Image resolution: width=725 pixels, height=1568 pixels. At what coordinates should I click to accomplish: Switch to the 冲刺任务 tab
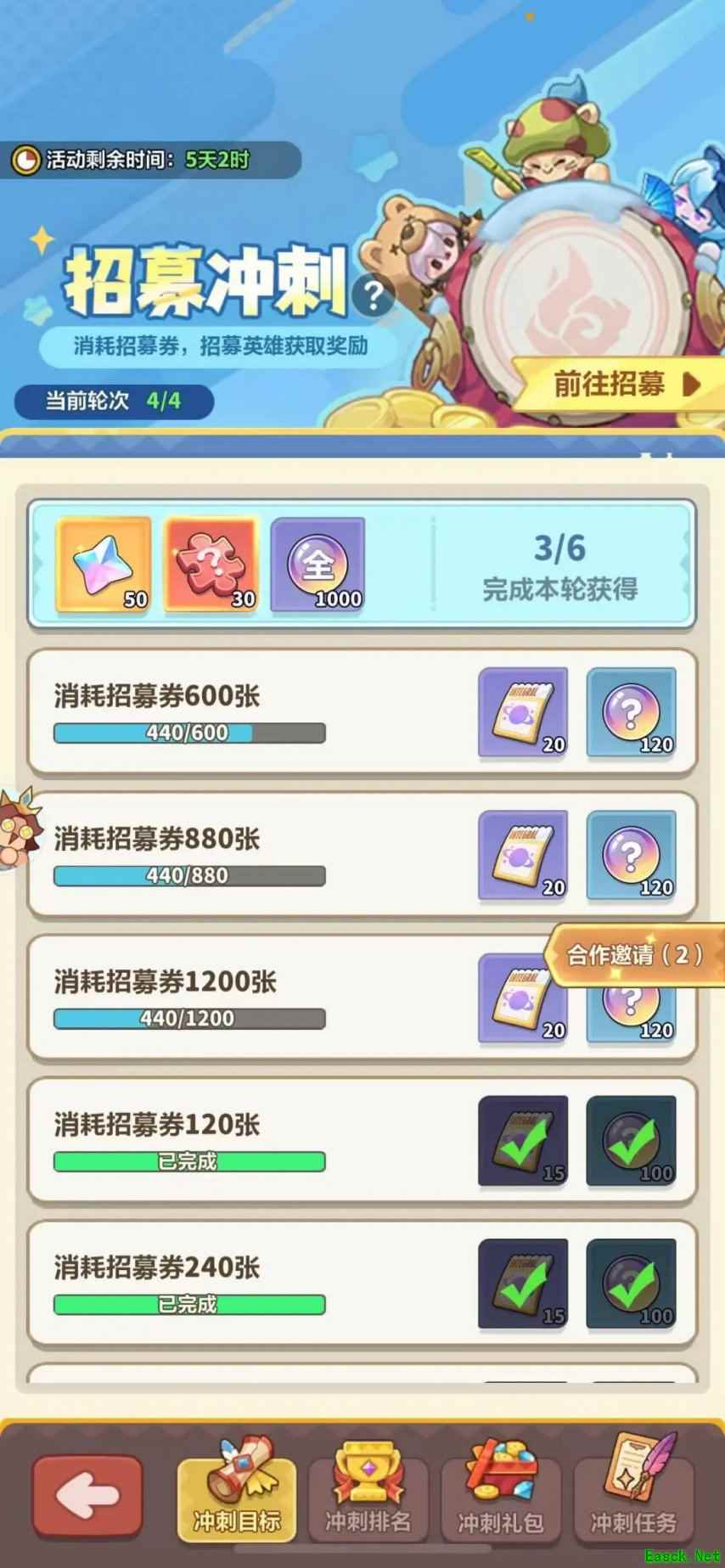coord(633,1498)
